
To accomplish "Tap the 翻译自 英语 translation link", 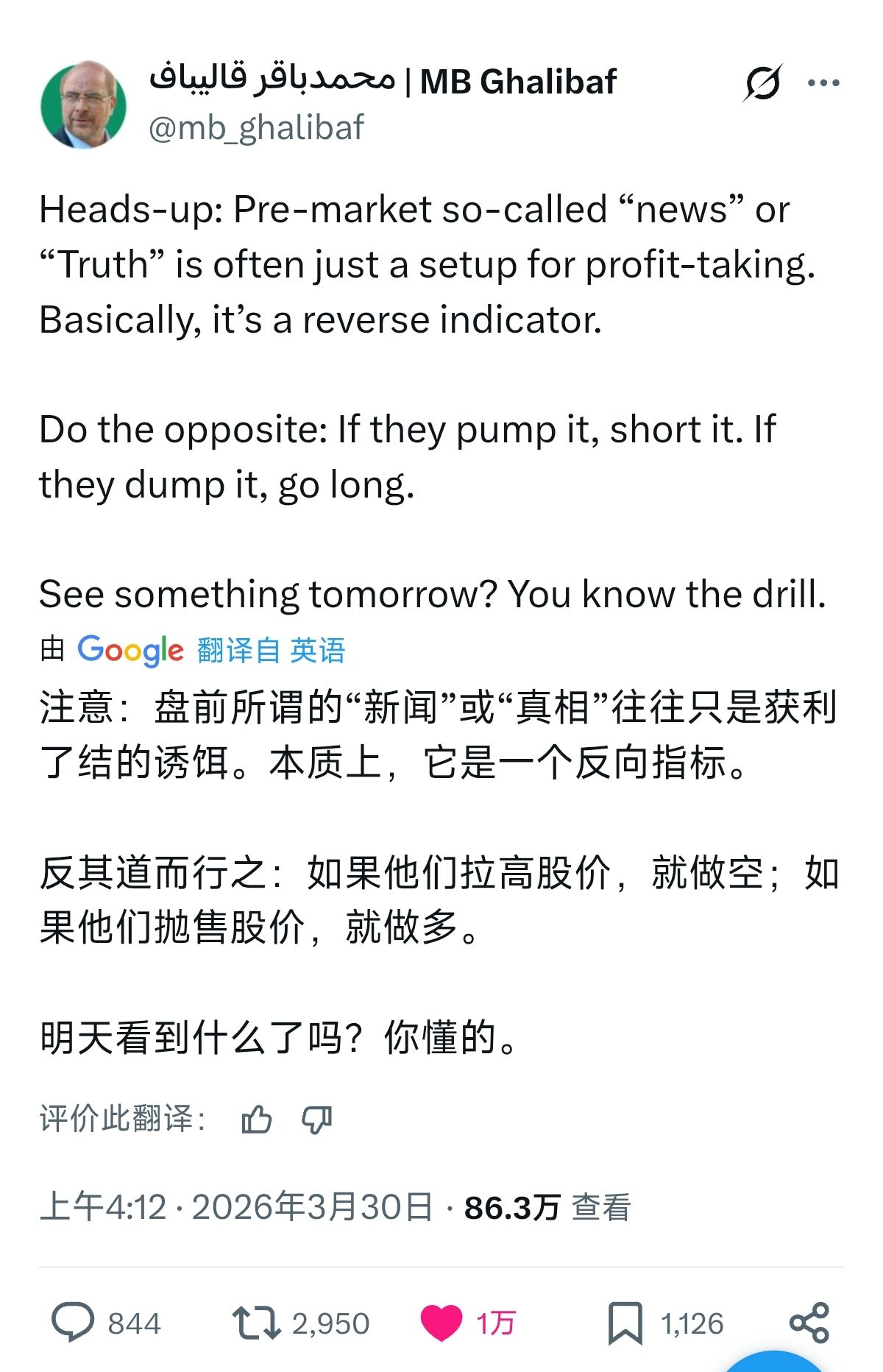I will [x=271, y=651].
